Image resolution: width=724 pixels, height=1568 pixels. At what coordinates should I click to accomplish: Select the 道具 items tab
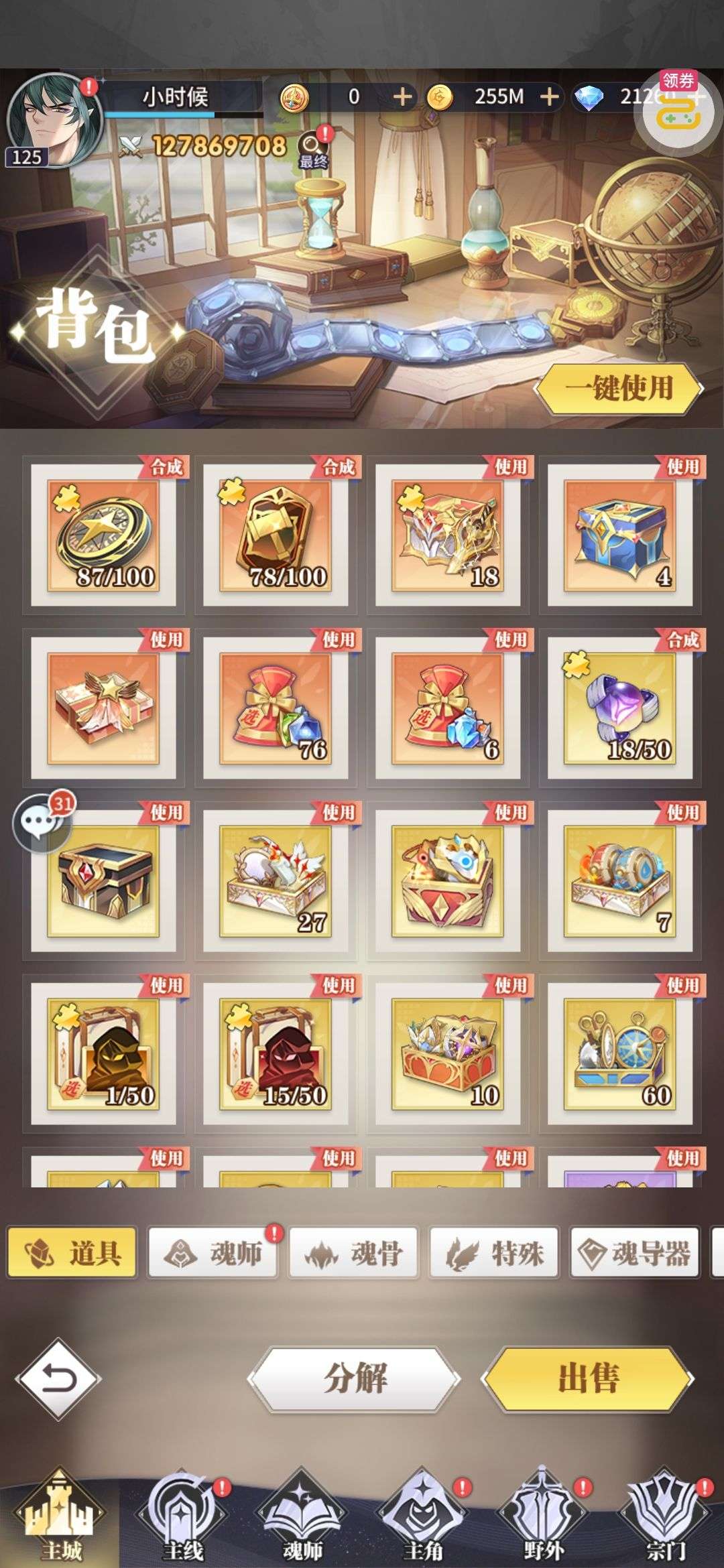tap(72, 1253)
